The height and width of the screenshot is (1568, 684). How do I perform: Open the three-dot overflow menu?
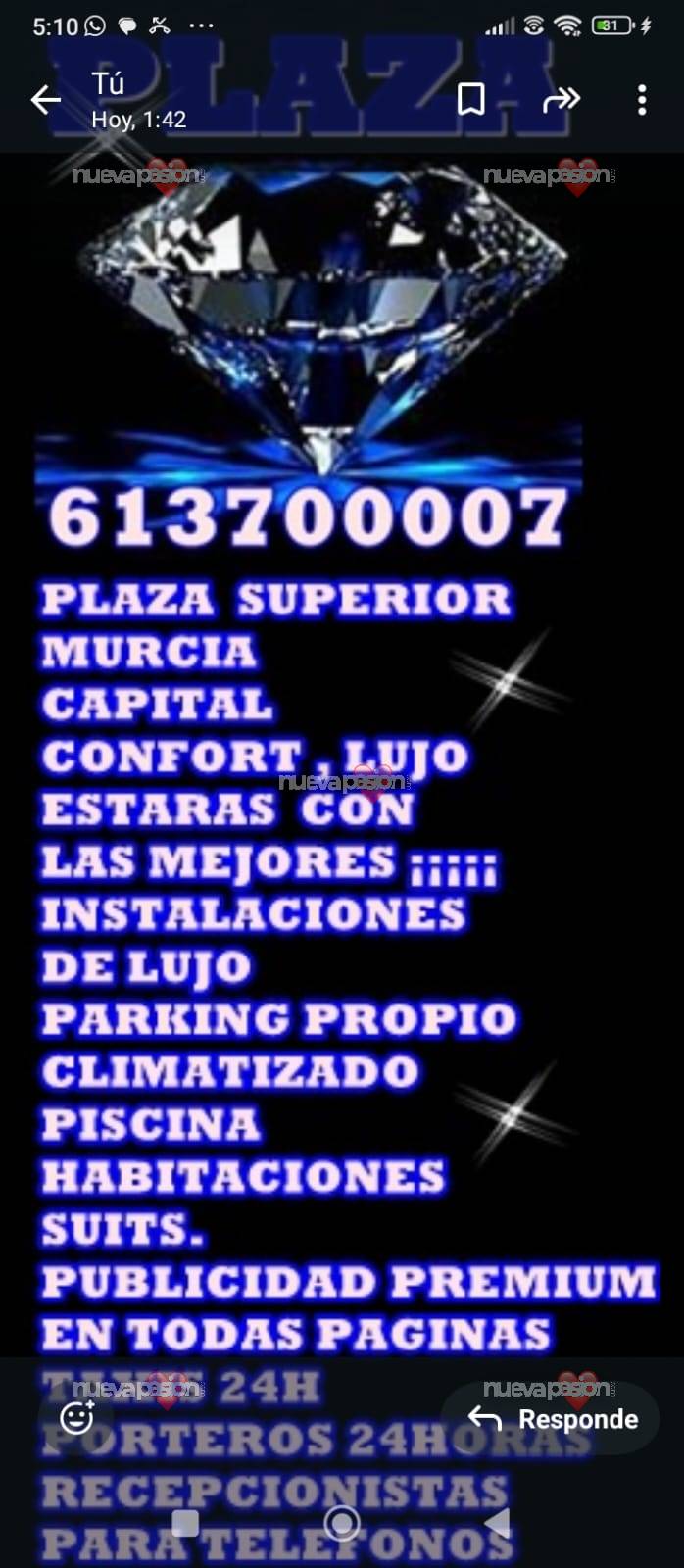[x=642, y=99]
